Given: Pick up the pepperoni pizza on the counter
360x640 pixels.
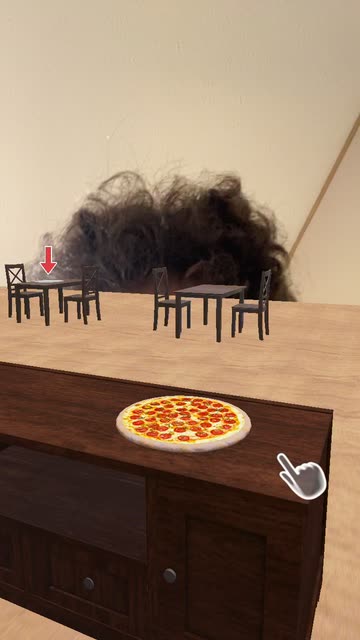Looking at the screenshot, I should [183, 423].
